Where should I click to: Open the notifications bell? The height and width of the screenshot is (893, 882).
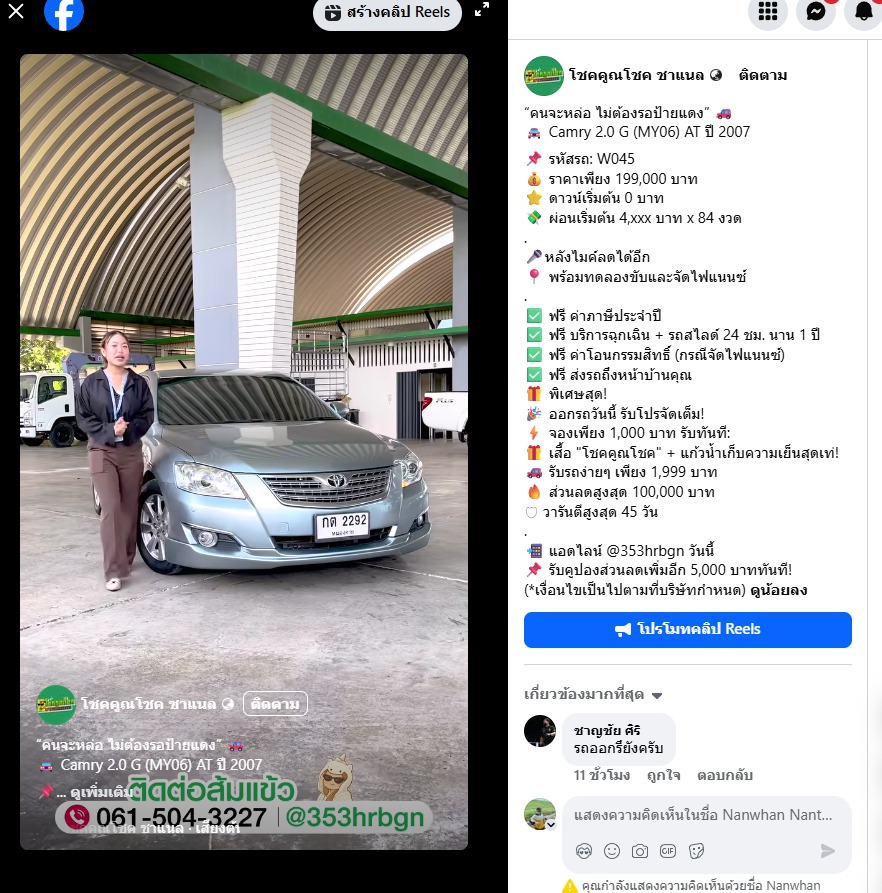[x=863, y=12]
